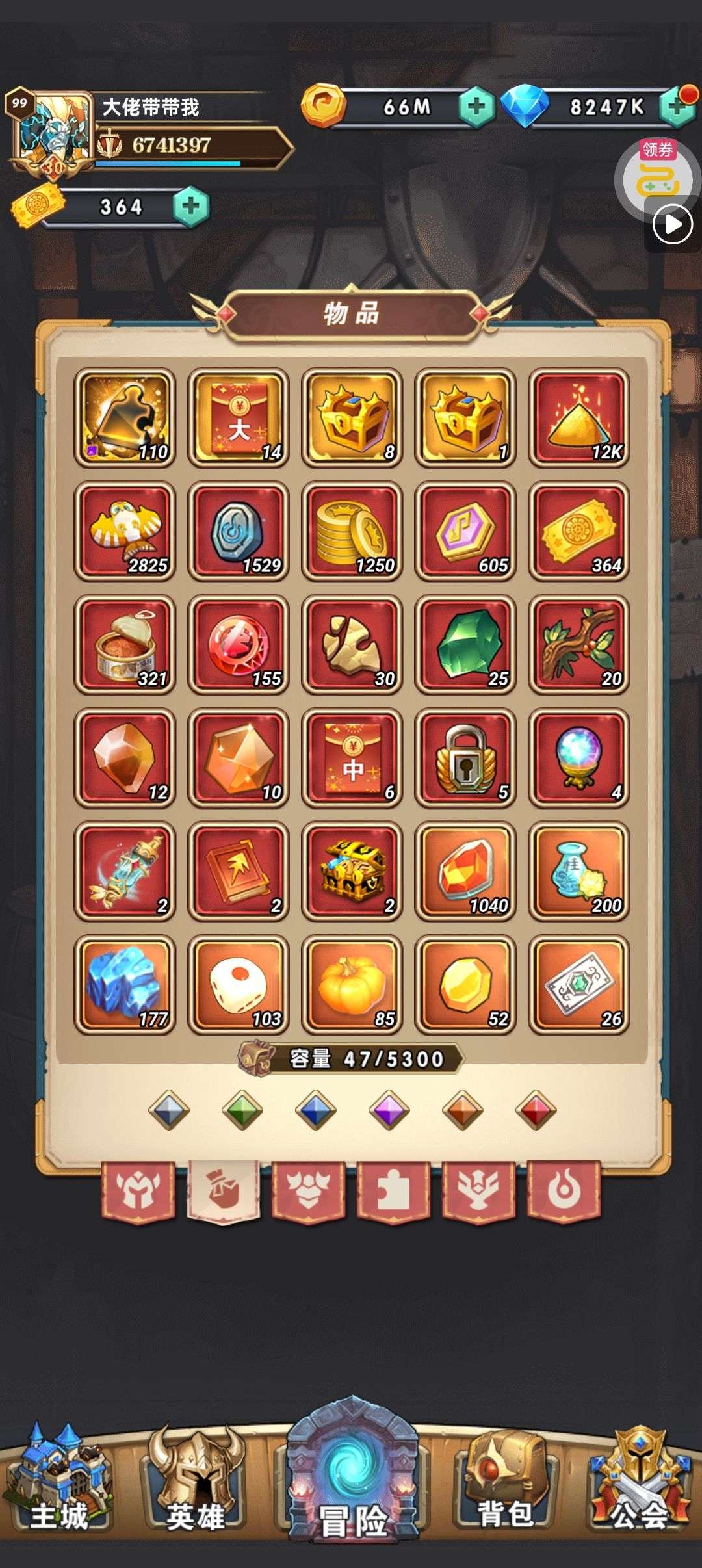This screenshot has height=1568, width=702.
Task: Tap the video play floating button
Action: (673, 225)
